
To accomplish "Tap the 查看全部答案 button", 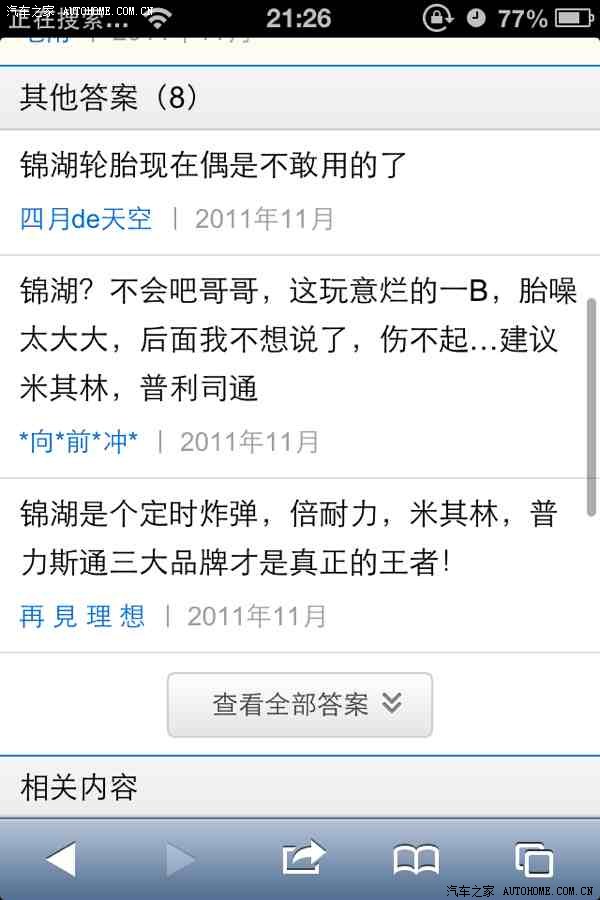I will (300, 705).
